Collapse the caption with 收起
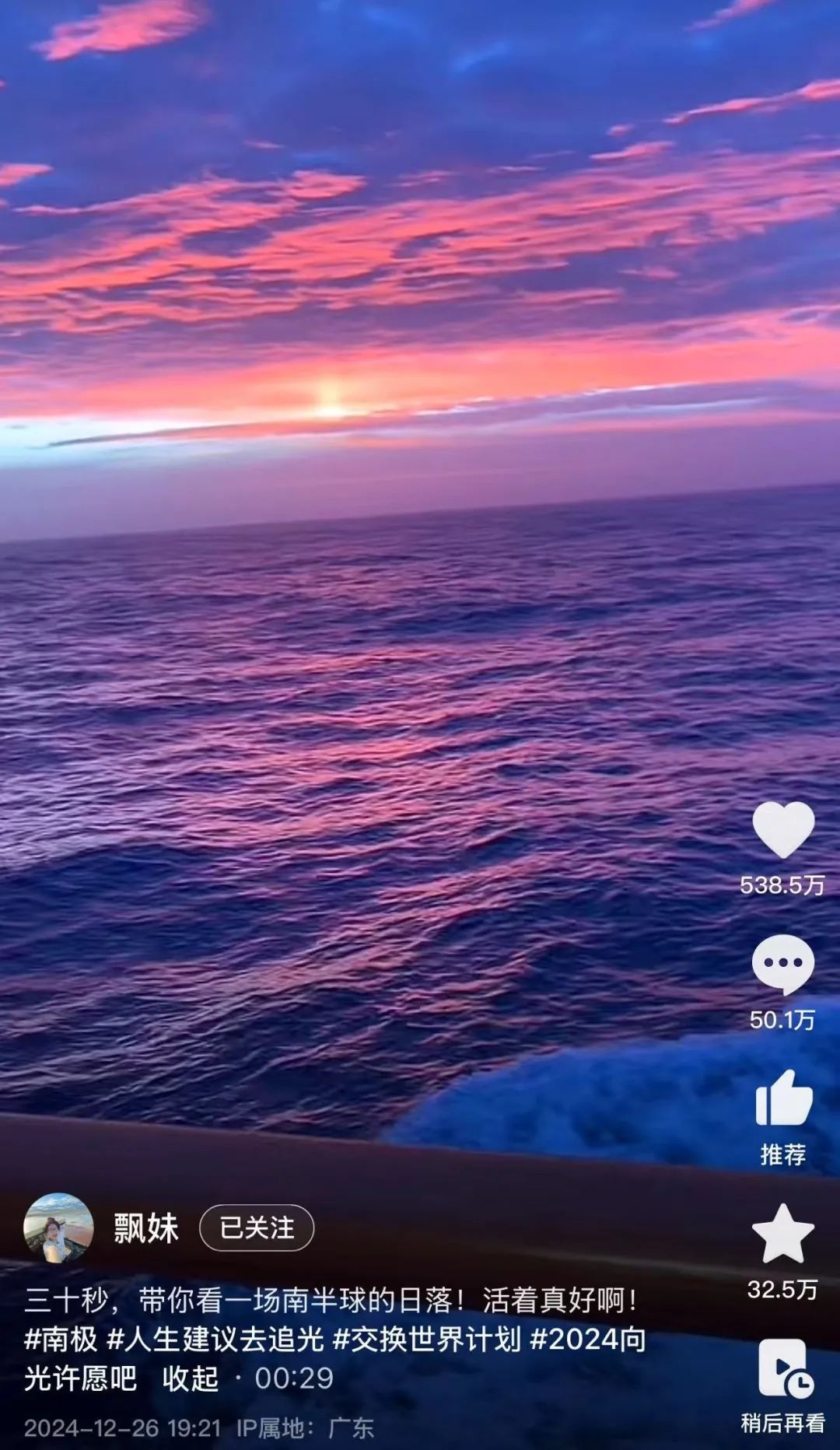 pos(191,1378)
